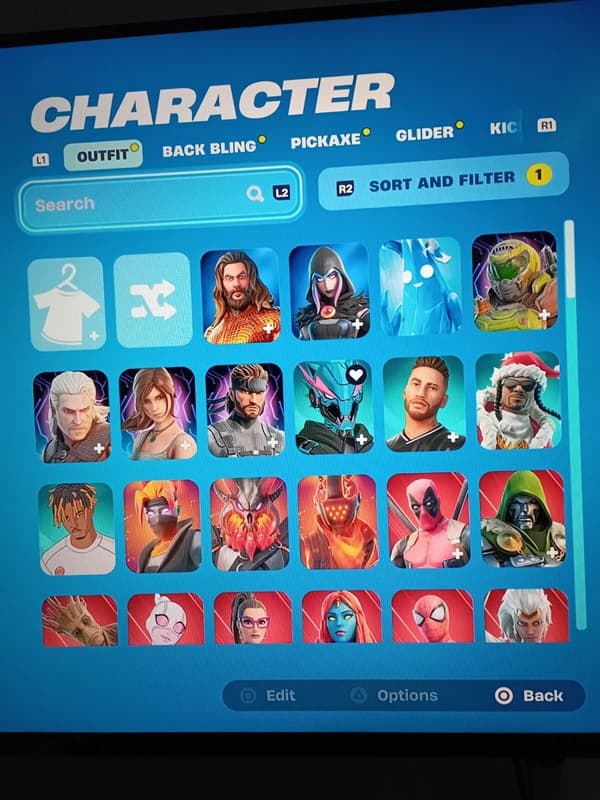Switch to the Pickaxe tab
Viewport: 600px width, 800px height.
[x=325, y=140]
